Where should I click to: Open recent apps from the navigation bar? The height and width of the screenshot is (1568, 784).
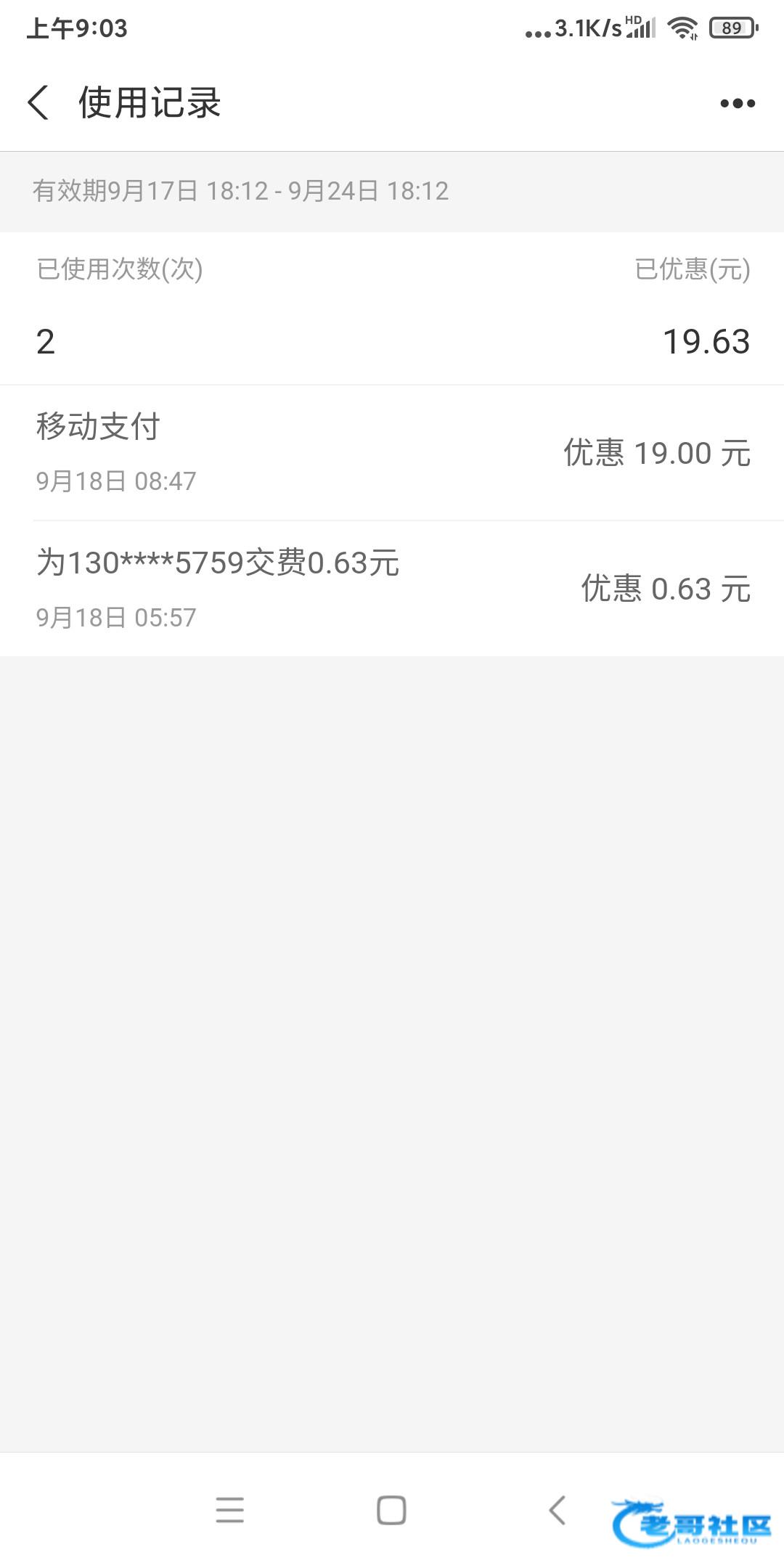pyautogui.click(x=229, y=1511)
